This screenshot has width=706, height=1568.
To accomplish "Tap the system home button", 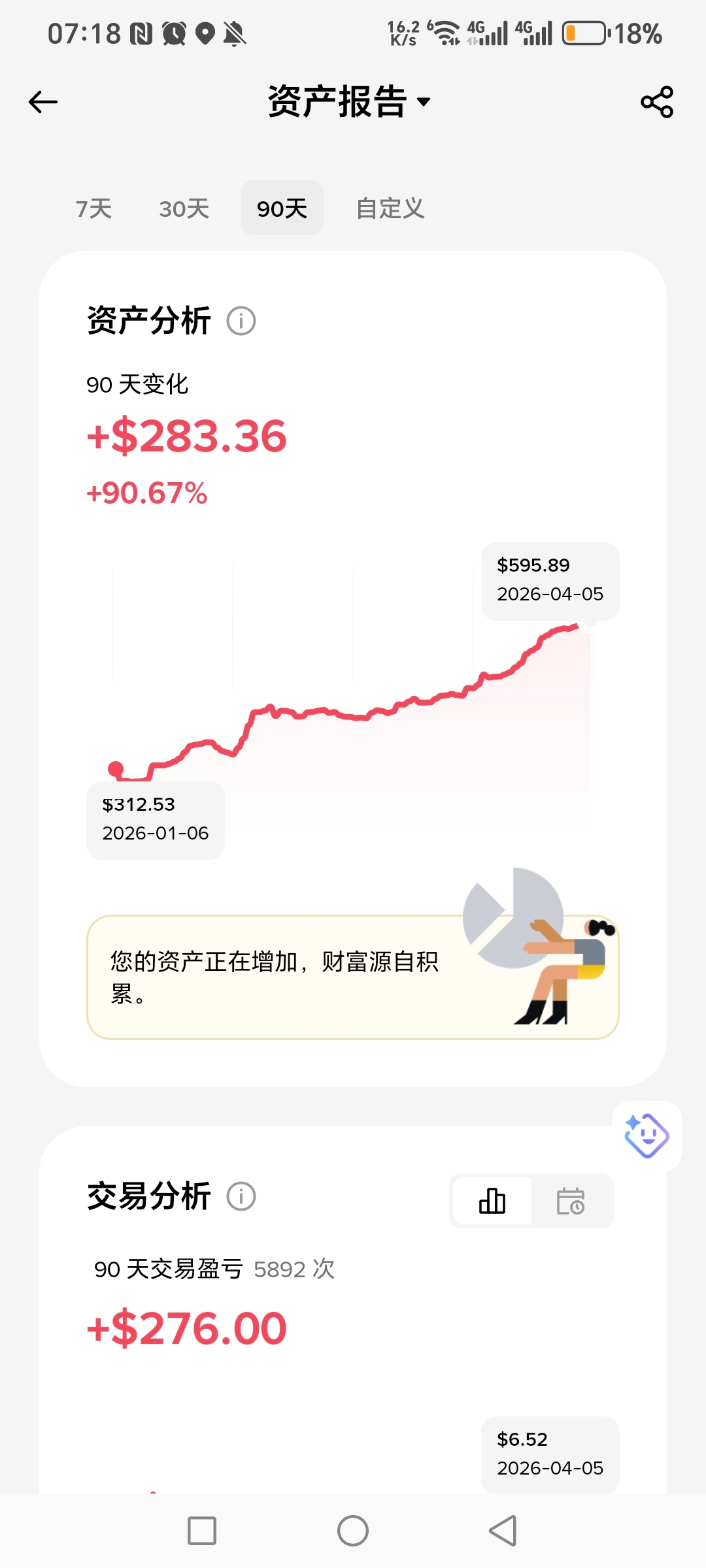I will [353, 1531].
